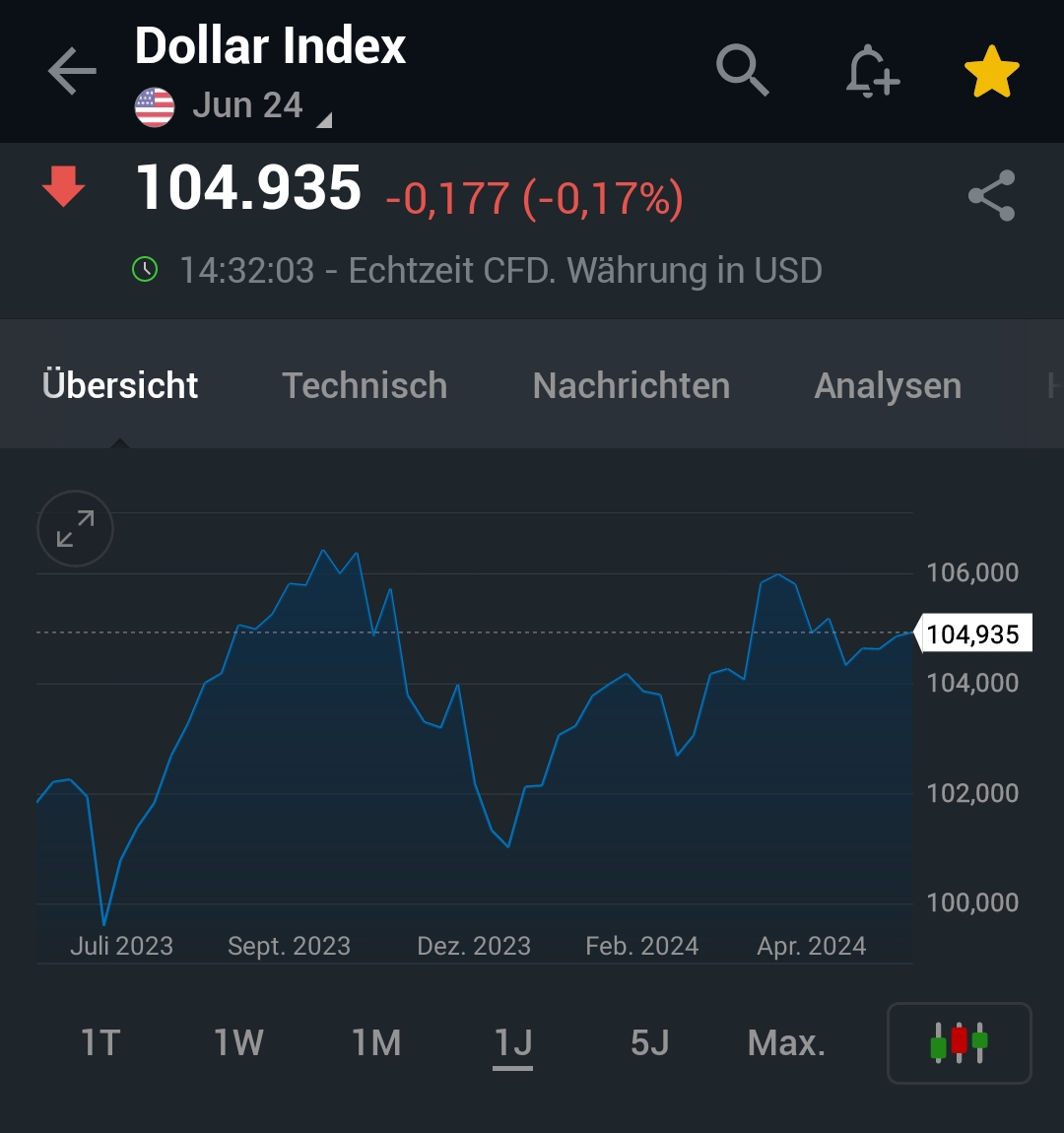Image resolution: width=1064 pixels, height=1133 pixels.
Task: Create a price alert via the bell icon
Action: tap(872, 70)
